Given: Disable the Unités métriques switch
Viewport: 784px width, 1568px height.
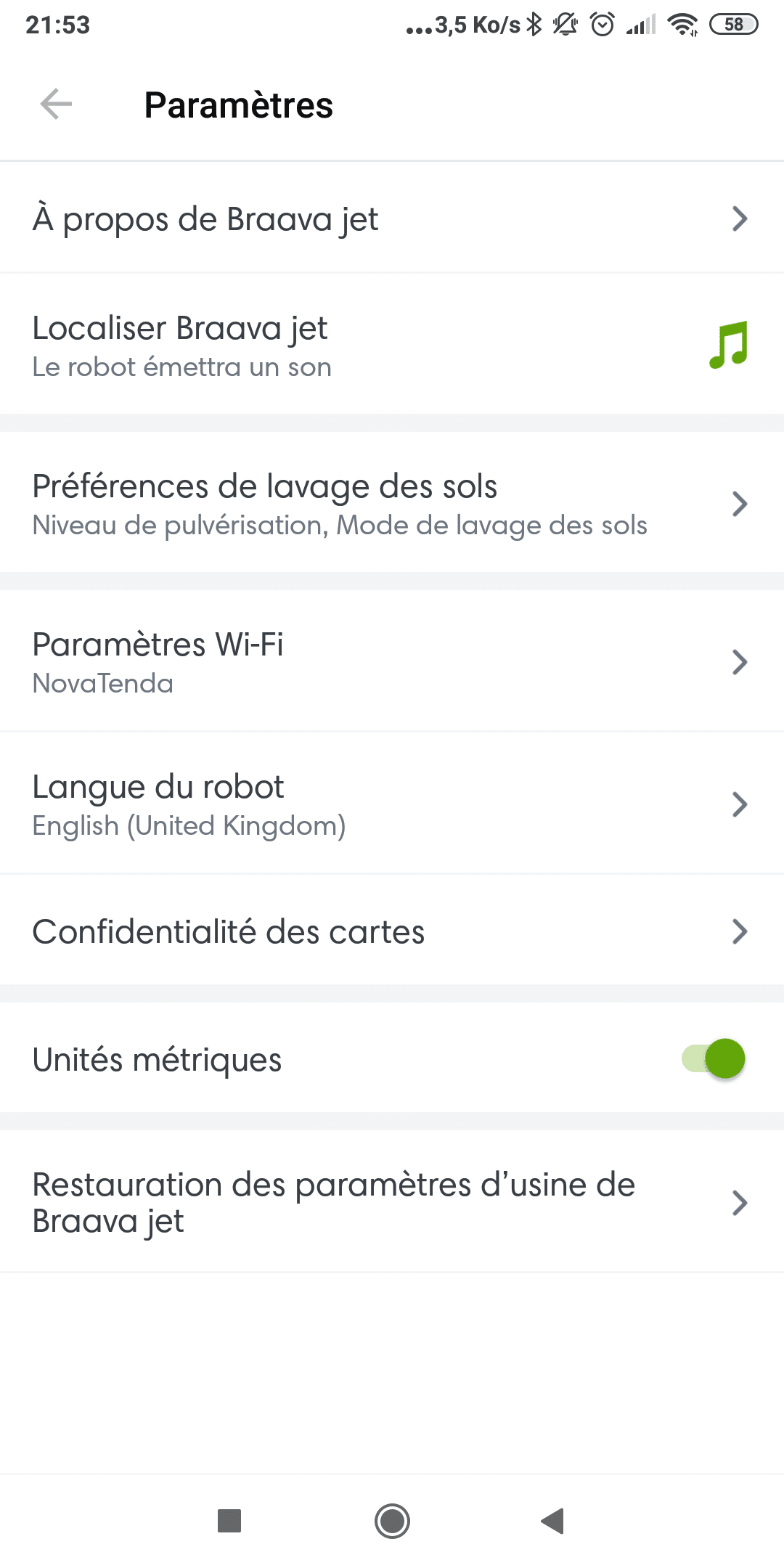Looking at the screenshot, I should click(714, 1058).
